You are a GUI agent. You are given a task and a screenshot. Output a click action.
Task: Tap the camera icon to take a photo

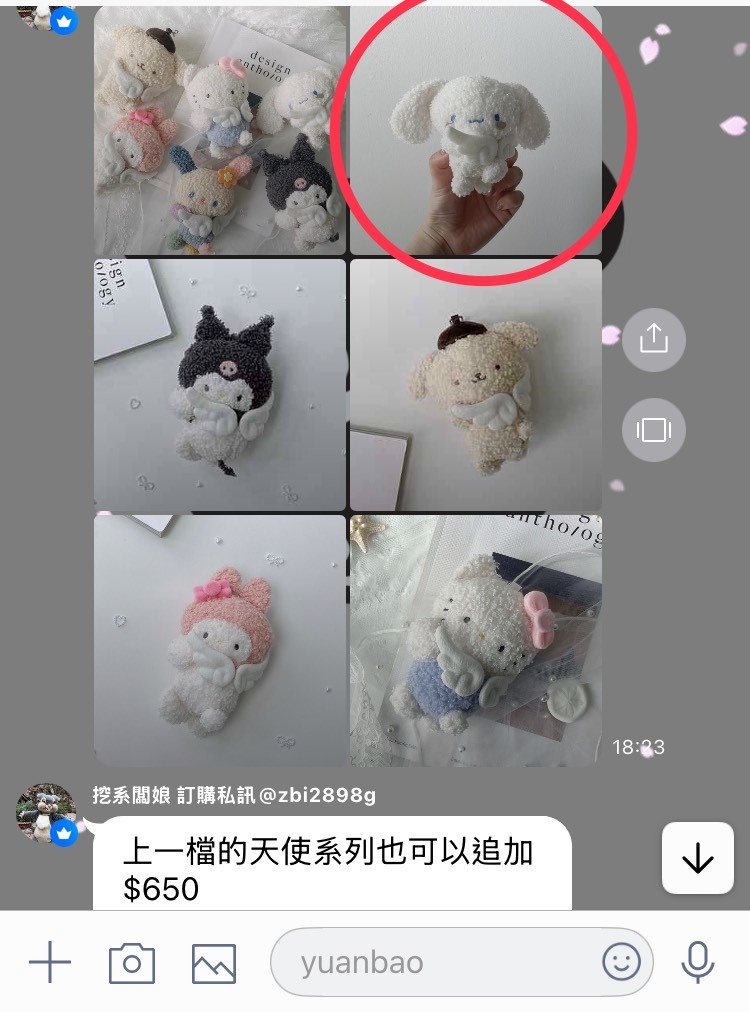tap(131, 961)
